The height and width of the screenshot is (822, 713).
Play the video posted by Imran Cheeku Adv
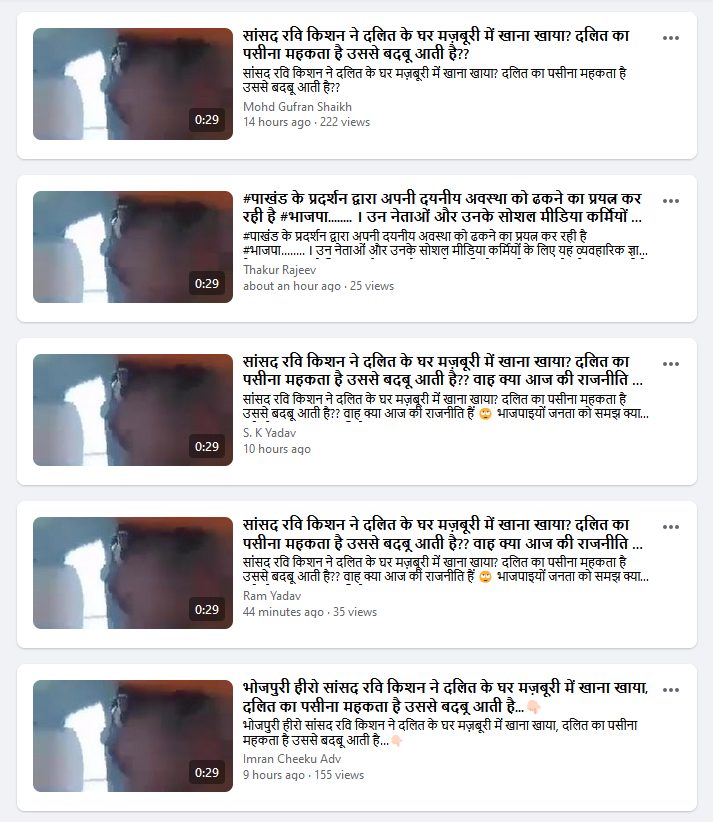click(x=132, y=735)
